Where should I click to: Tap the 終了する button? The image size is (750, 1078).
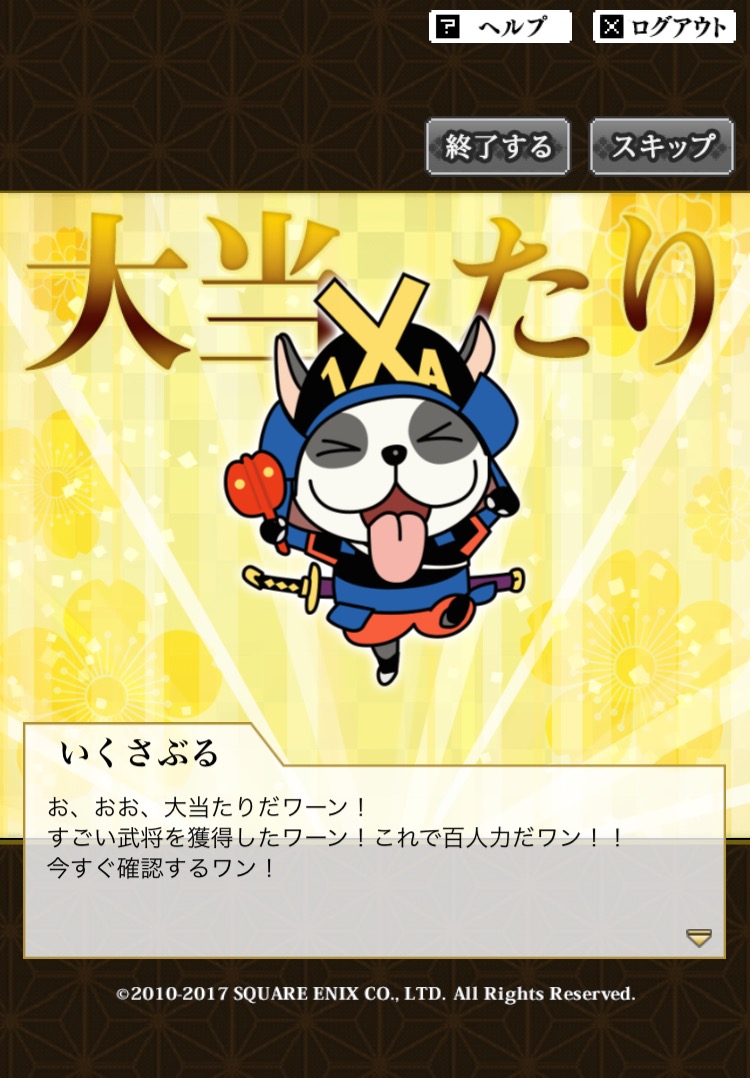[498, 147]
